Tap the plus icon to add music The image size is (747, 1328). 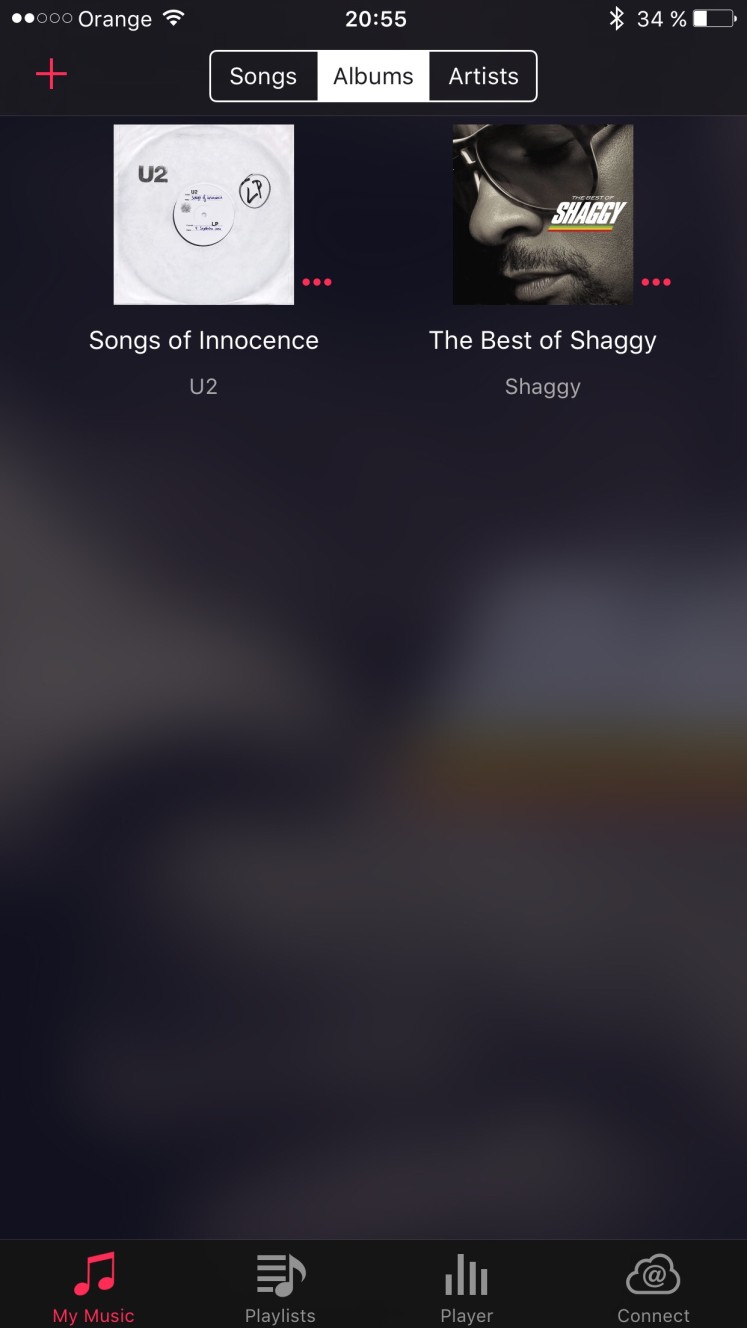51,75
